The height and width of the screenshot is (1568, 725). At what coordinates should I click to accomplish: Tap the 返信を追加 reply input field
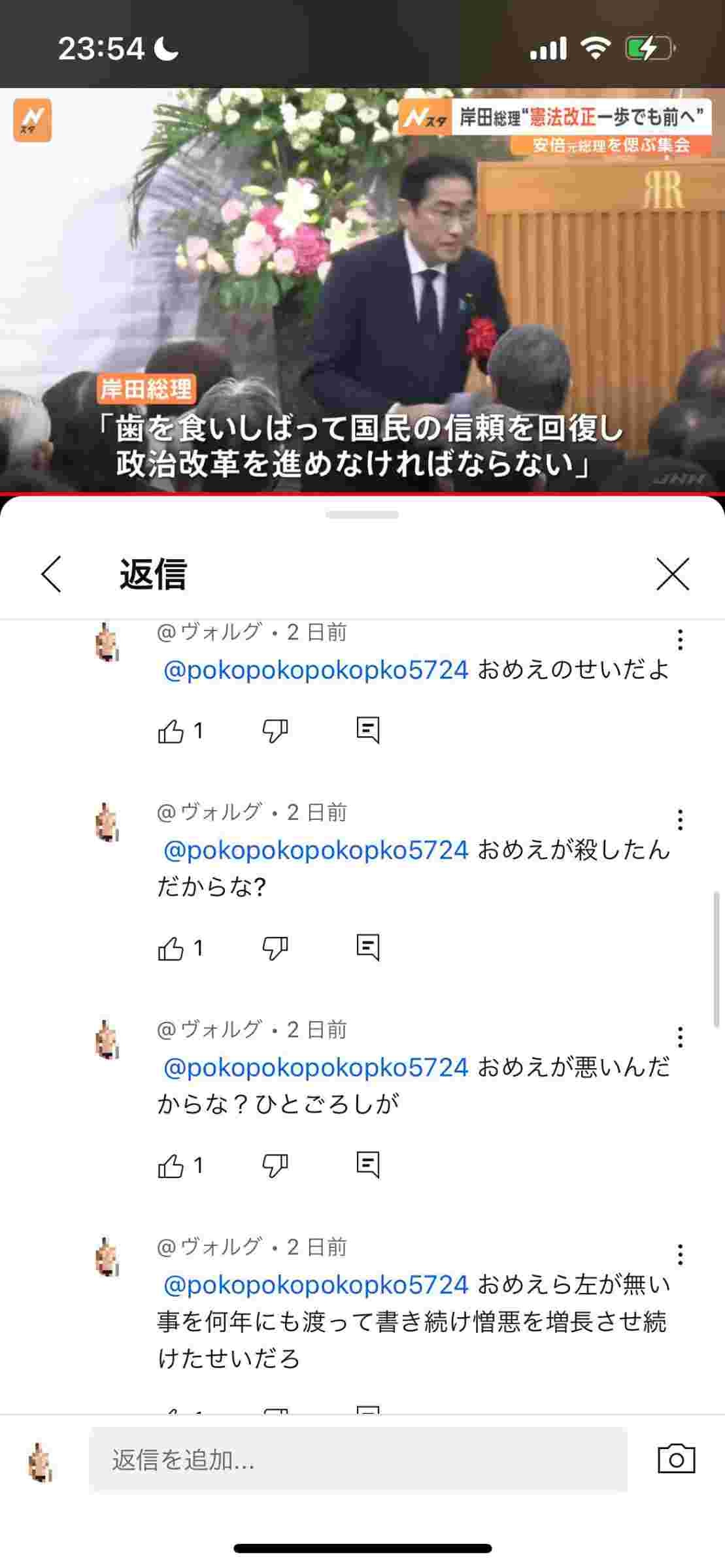(358, 1460)
